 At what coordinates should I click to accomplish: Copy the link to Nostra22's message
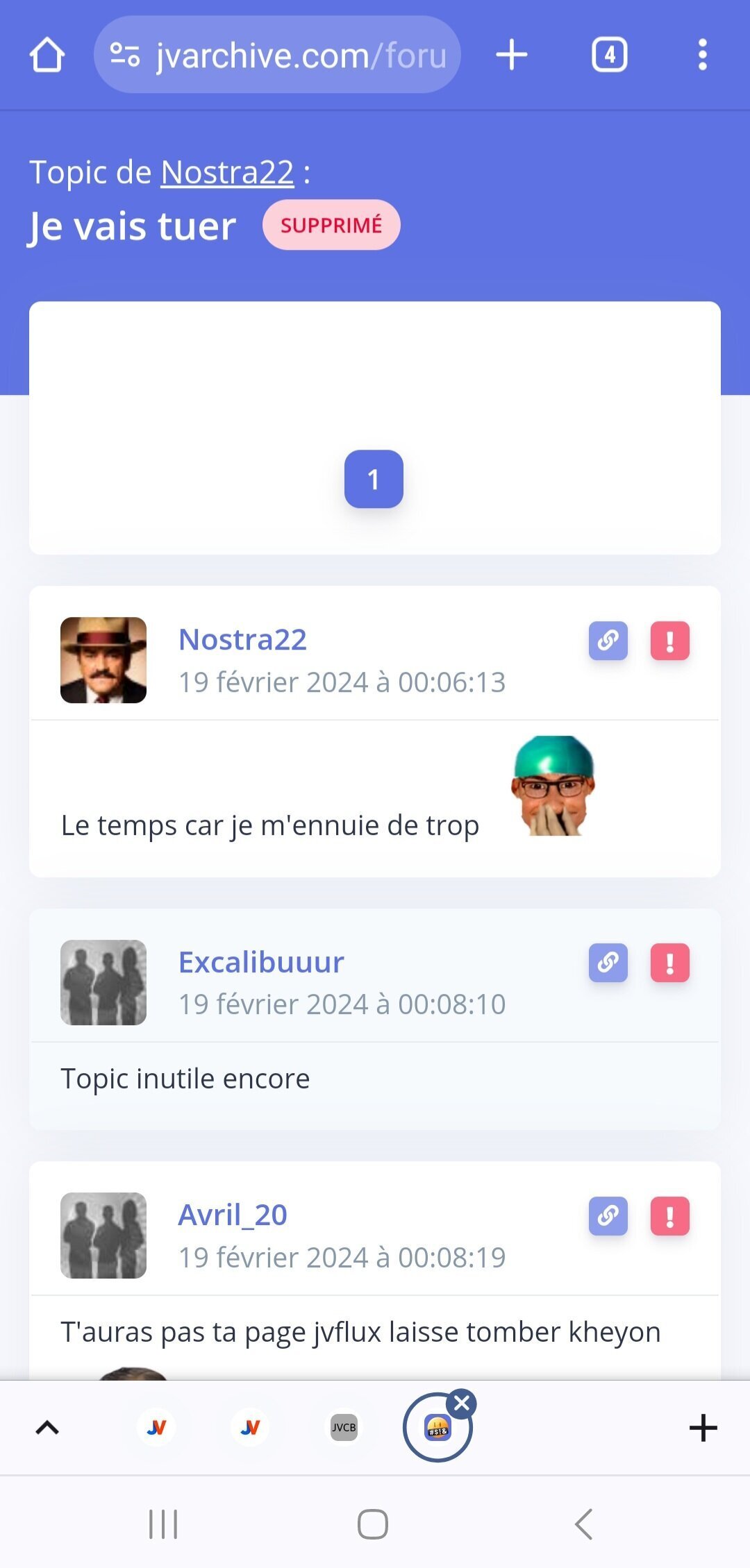[x=608, y=640]
